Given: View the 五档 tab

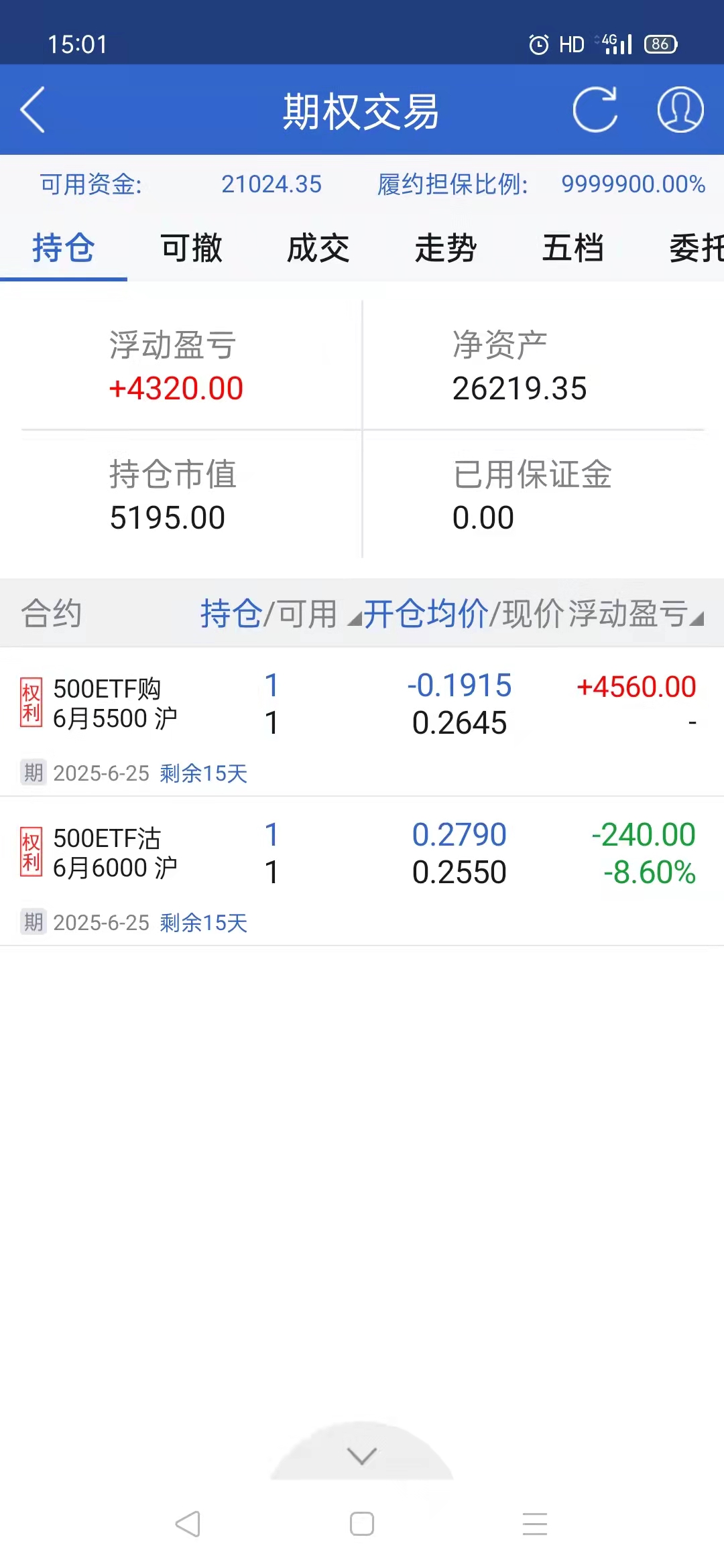Looking at the screenshot, I should (573, 249).
